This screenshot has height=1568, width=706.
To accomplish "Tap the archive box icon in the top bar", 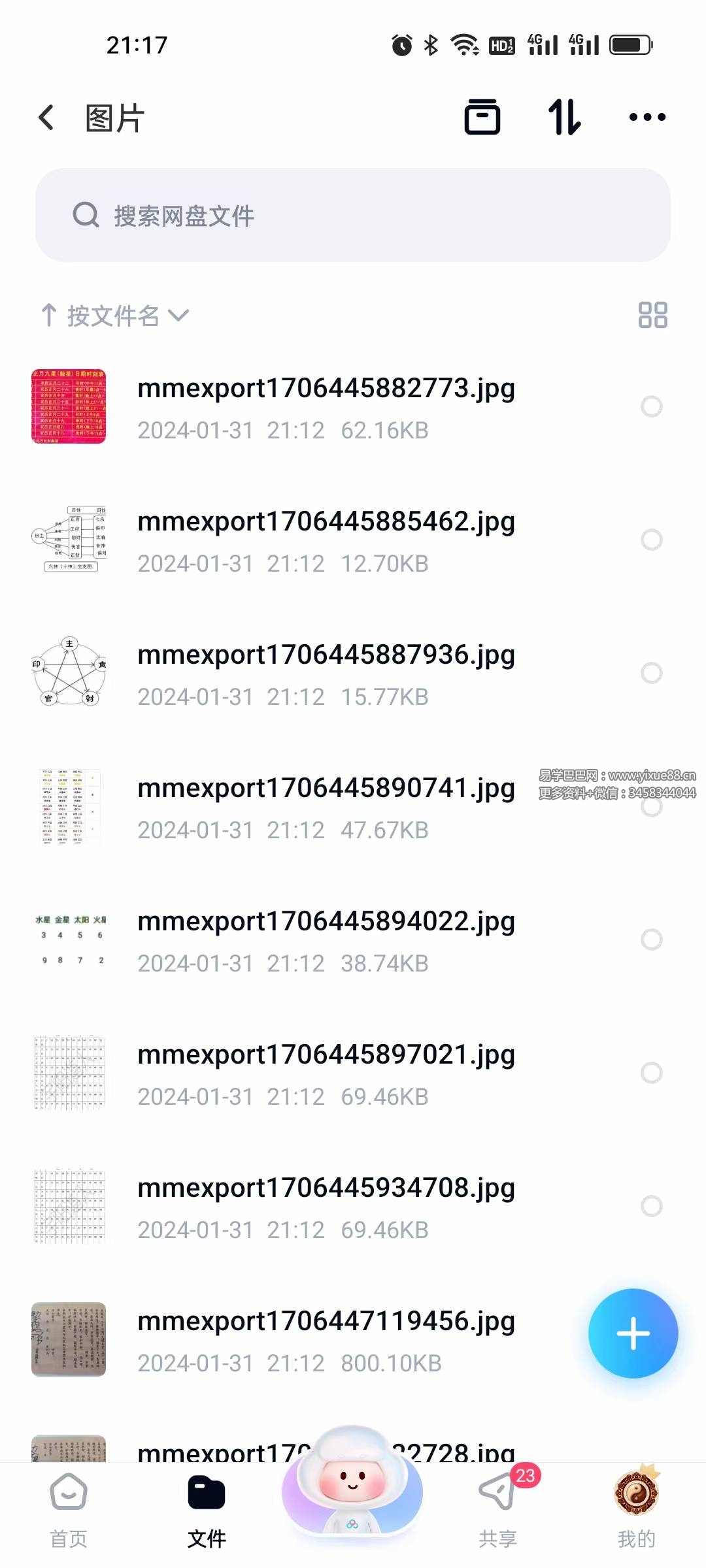I will 482,118.
